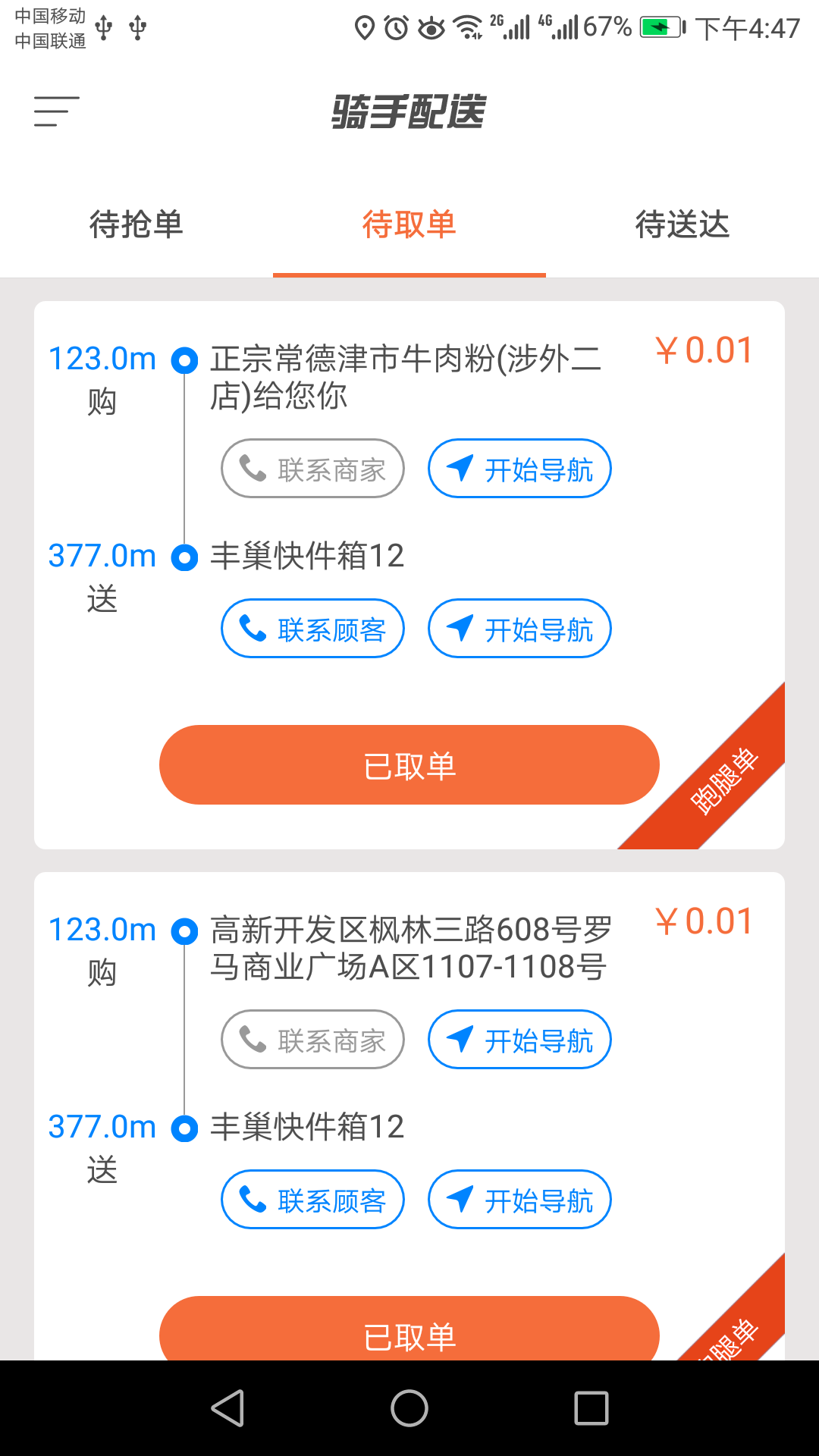
Task: Tap 联系商家 for 正宗常德津市牛肉粉 order
Action: click(x=312, y=469)
